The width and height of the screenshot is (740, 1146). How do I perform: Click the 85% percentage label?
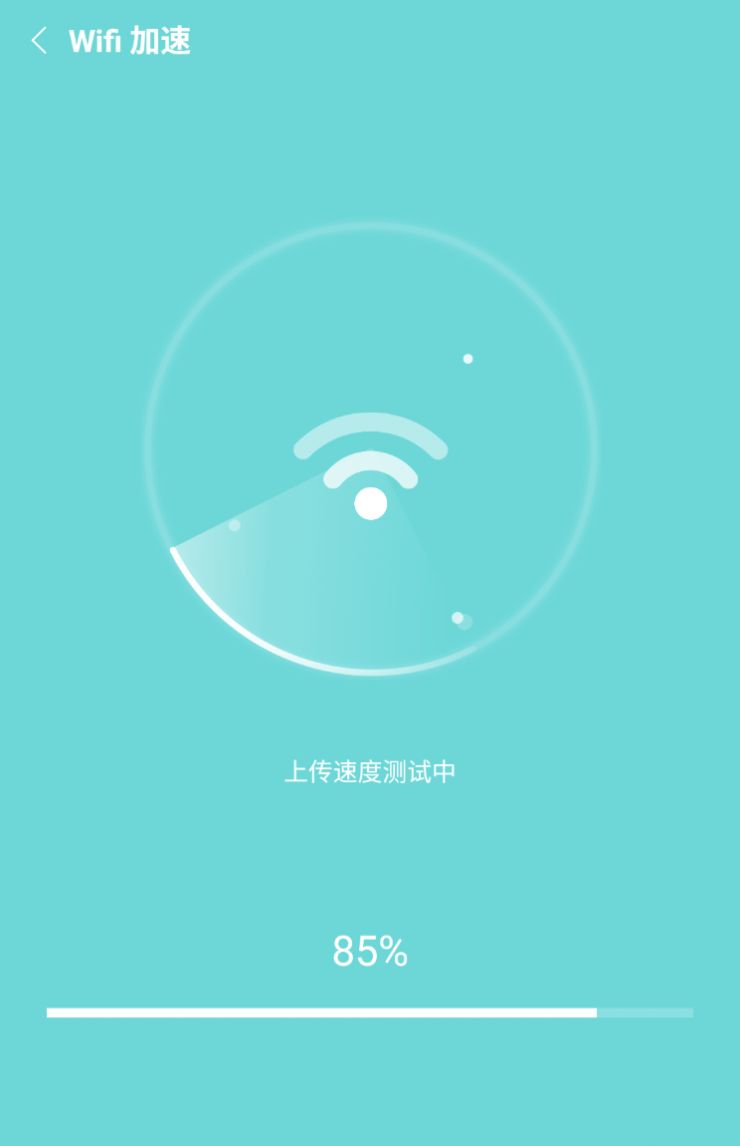coord(370,952)
